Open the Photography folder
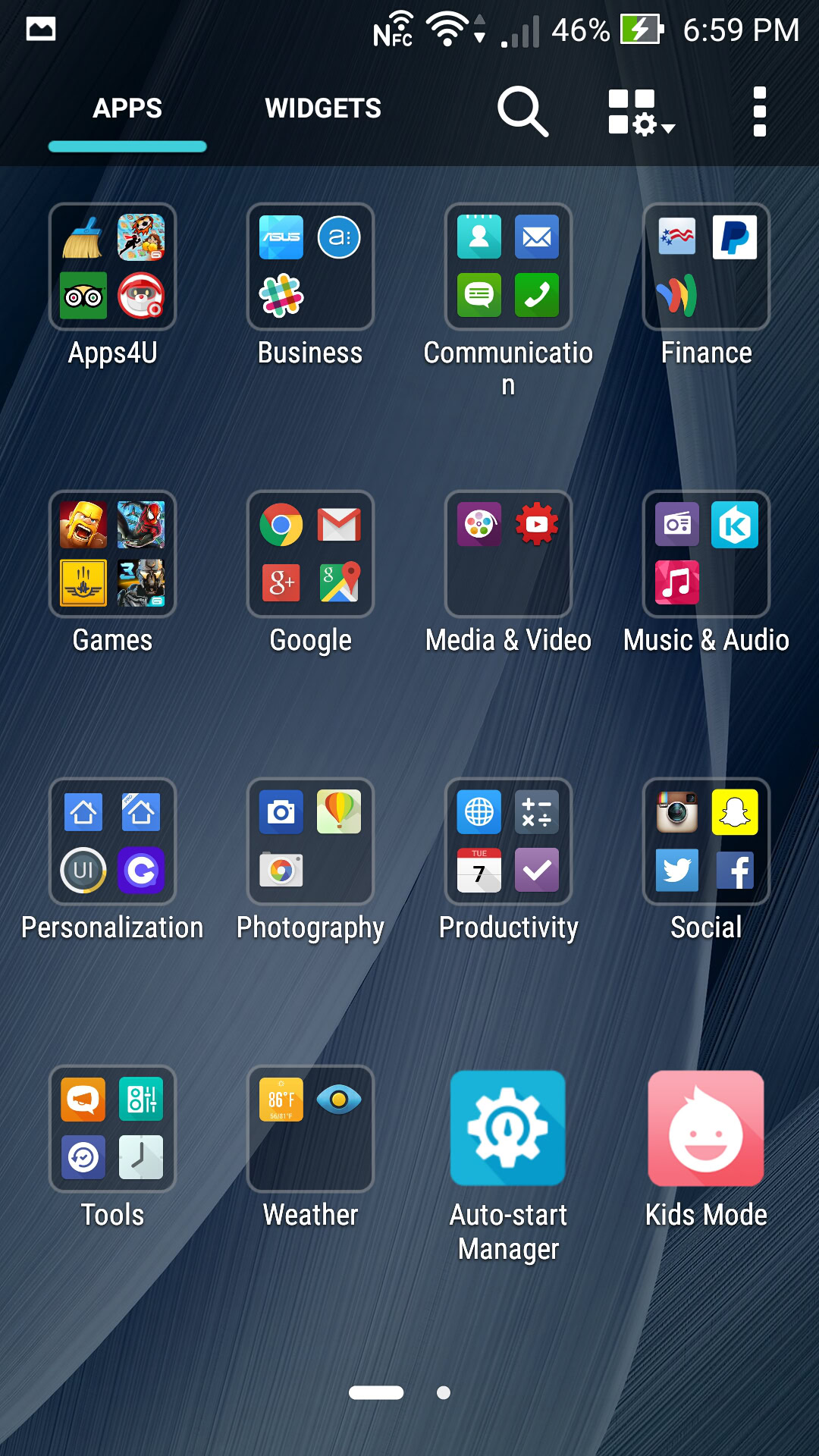Screen dimensions: 819x1456 click(x=310, y=842)
